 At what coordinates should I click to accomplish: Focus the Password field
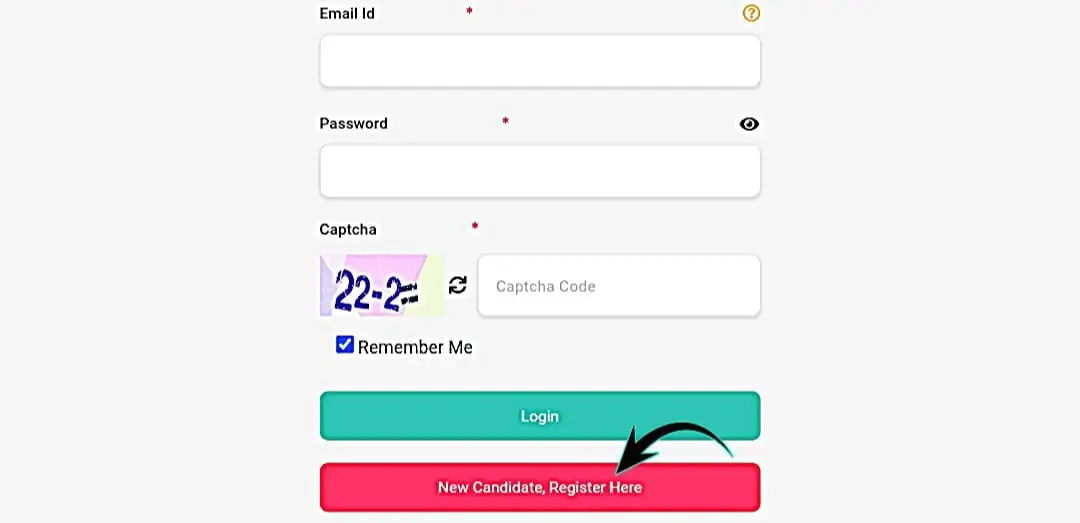540,171
